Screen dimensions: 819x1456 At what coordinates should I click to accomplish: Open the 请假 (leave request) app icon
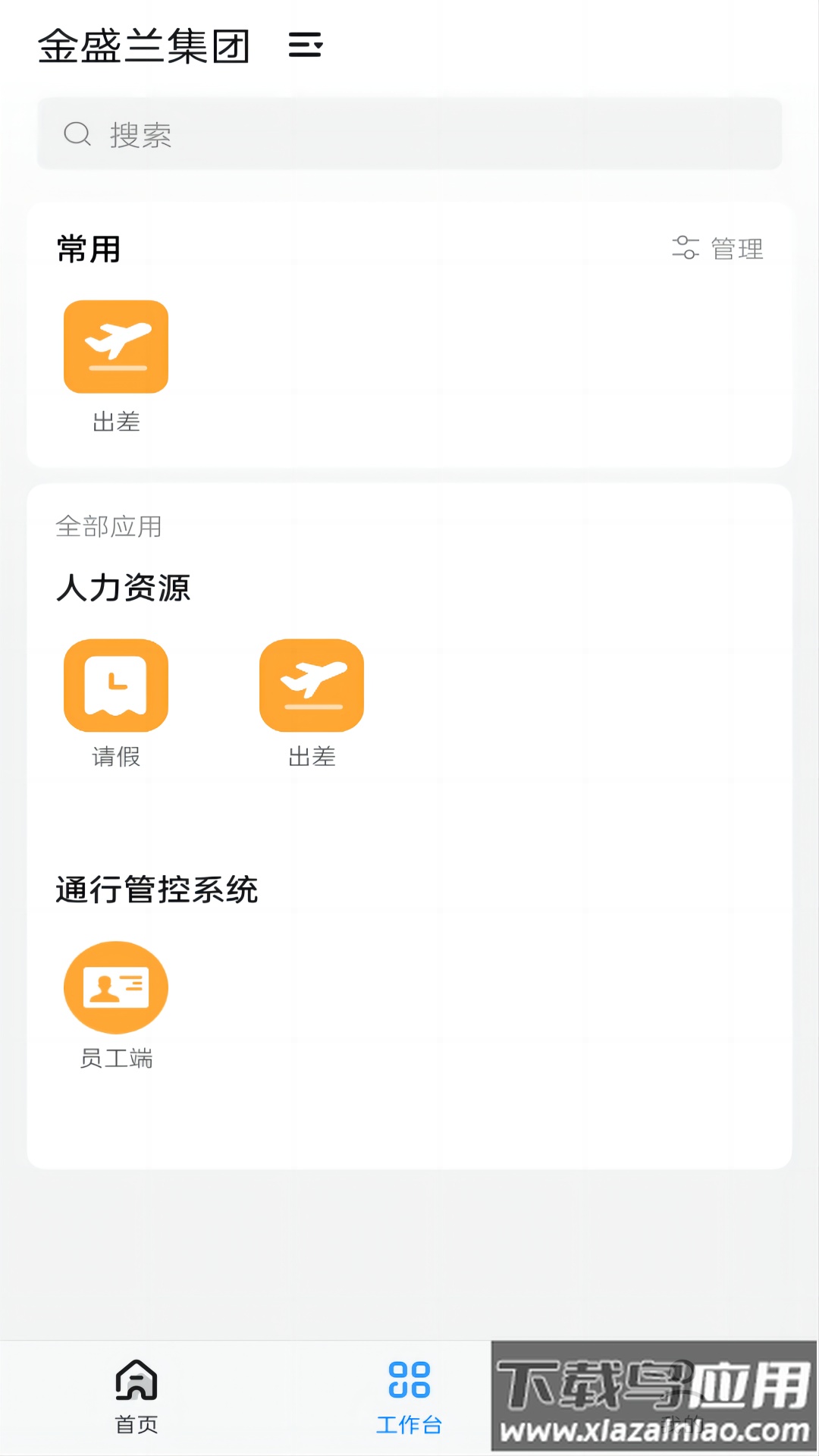(x=115, y=684)
